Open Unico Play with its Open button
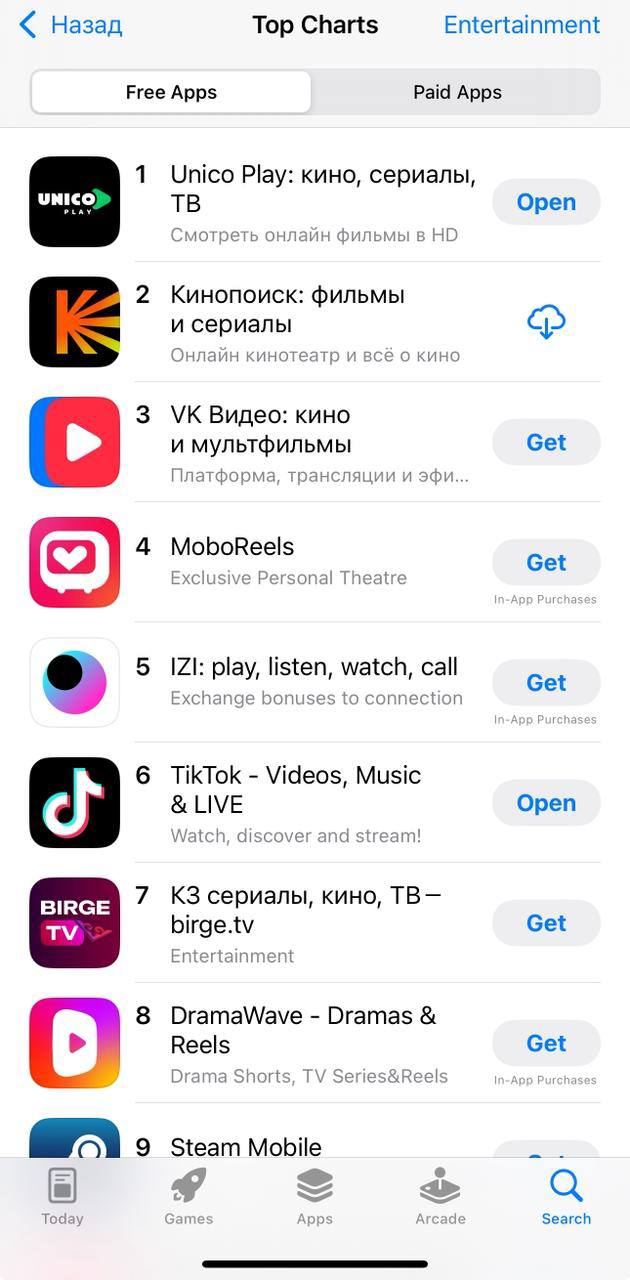 [x=546, y=202]
